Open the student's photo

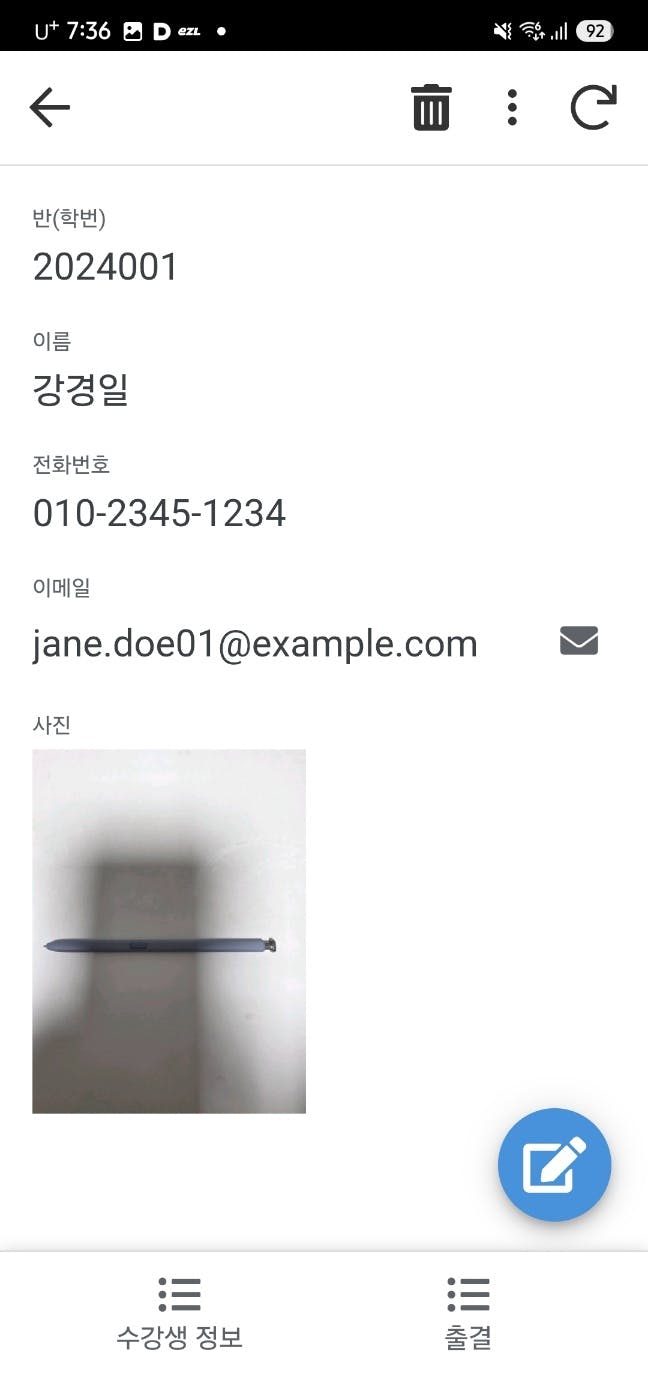click(169, 931)
